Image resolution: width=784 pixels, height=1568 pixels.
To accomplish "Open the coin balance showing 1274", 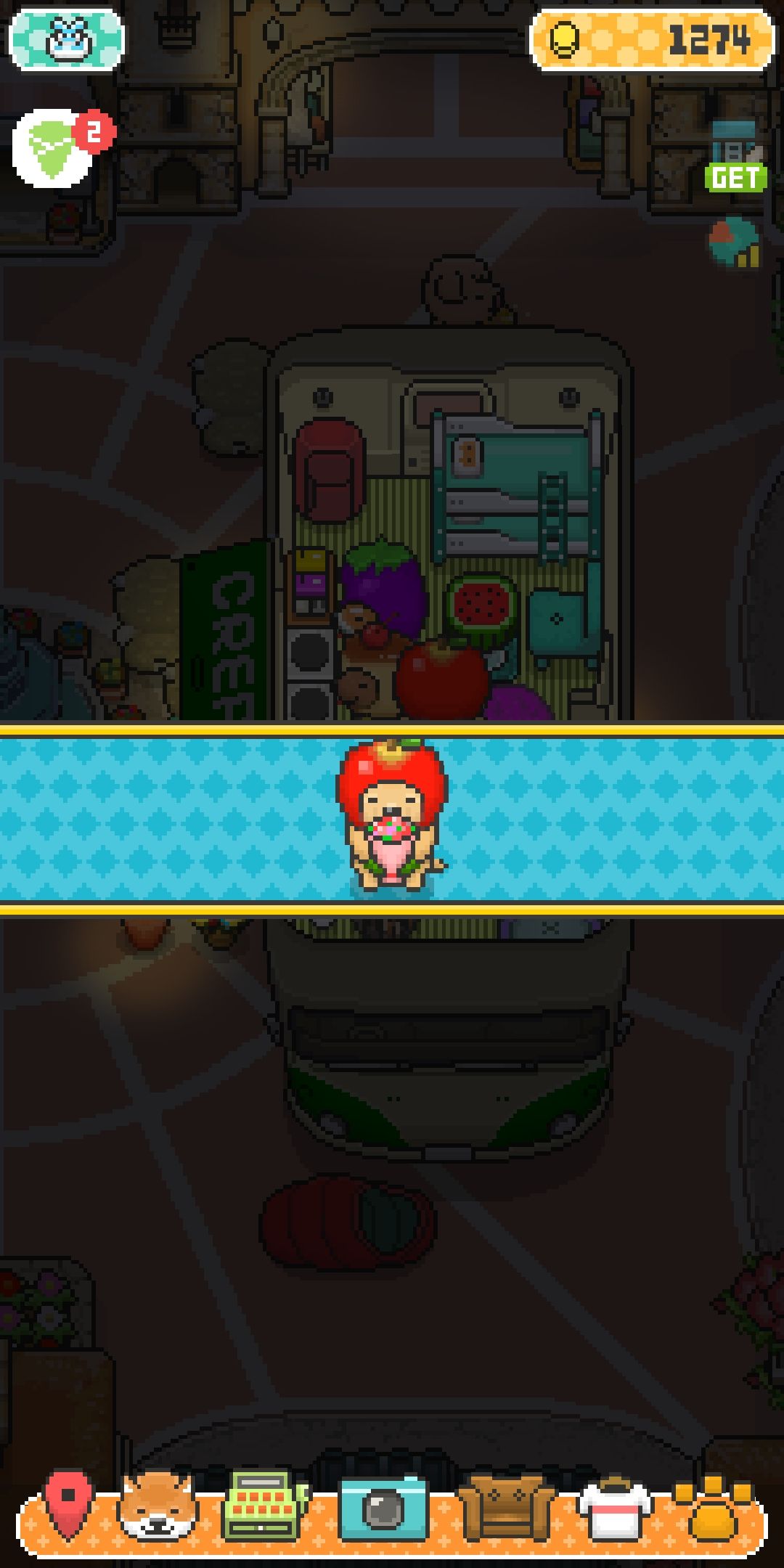I will (653, 39).
